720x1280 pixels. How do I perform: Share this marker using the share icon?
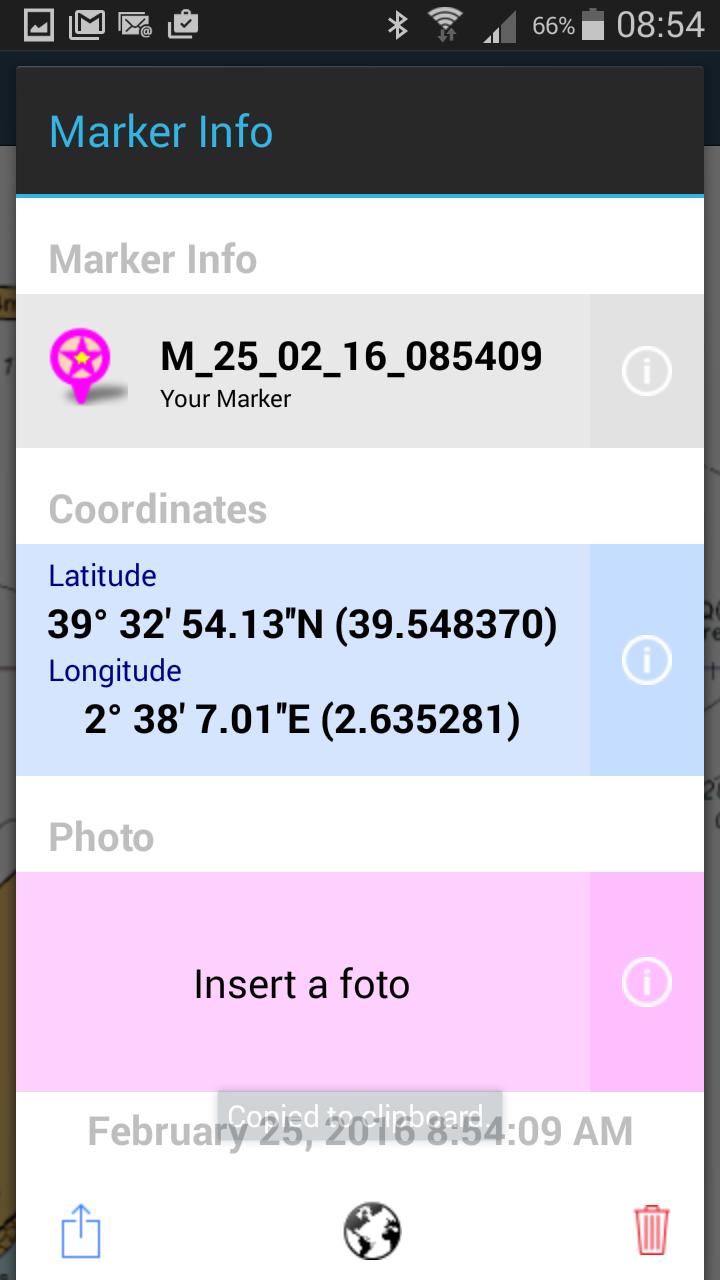click(81, 1230)
